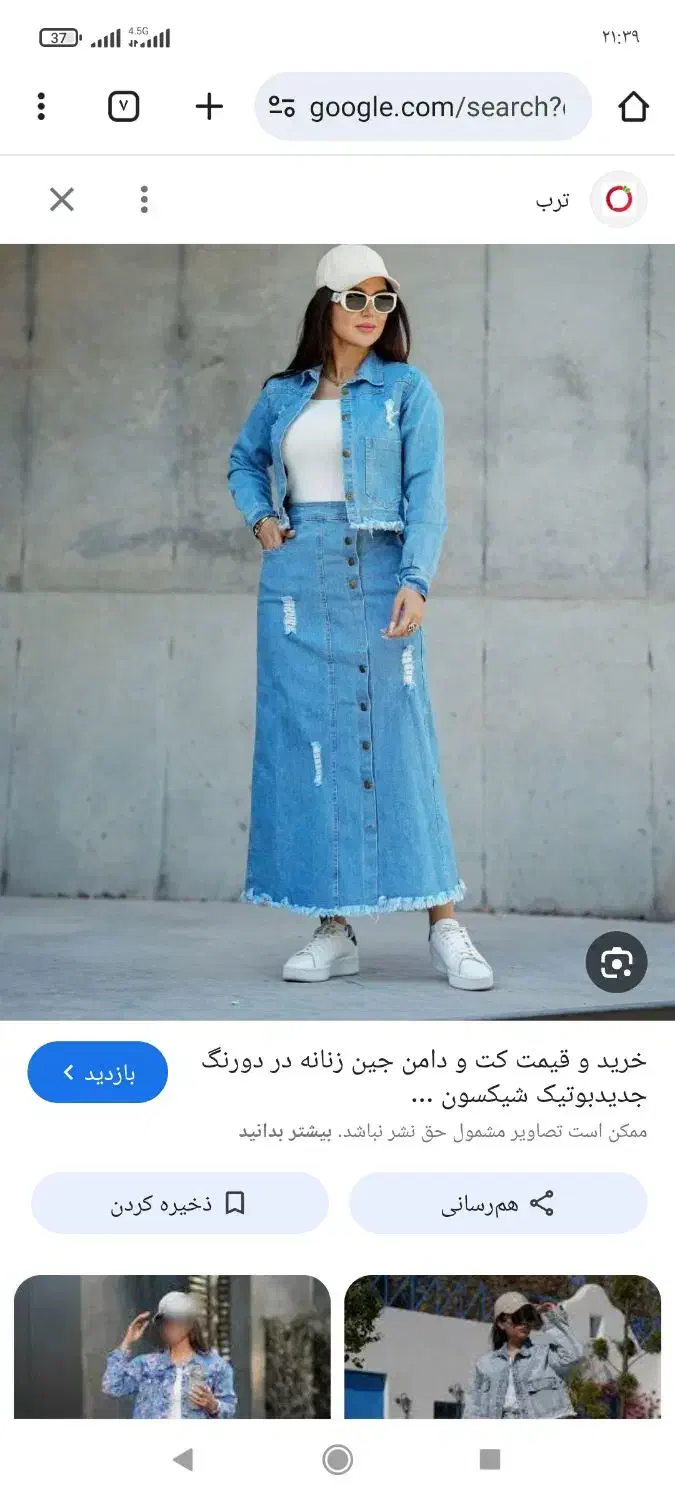Open the ترب source site logo
The image size is (675, 1500).
point(619,200)
